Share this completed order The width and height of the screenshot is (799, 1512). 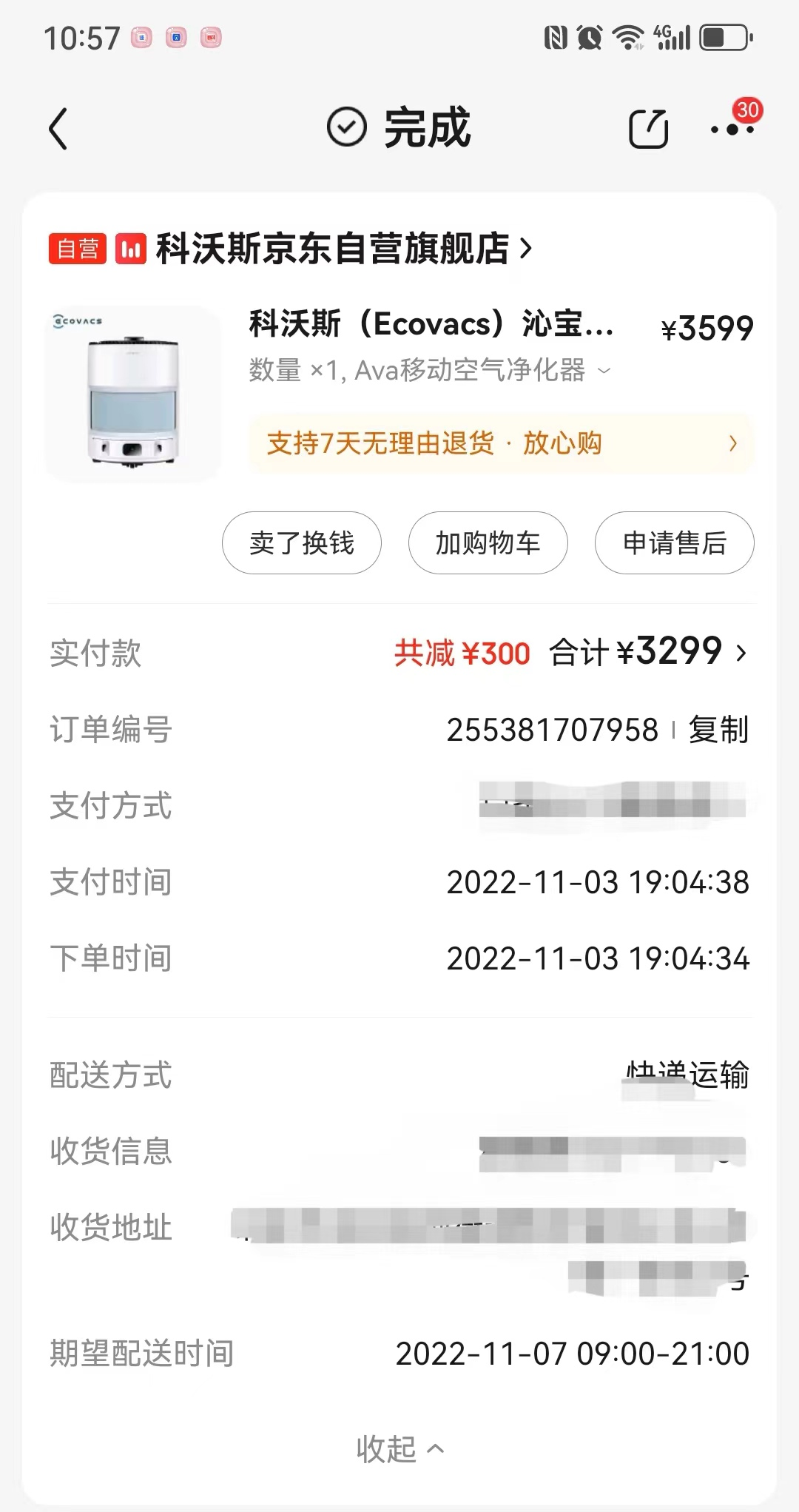coord(648,129)
